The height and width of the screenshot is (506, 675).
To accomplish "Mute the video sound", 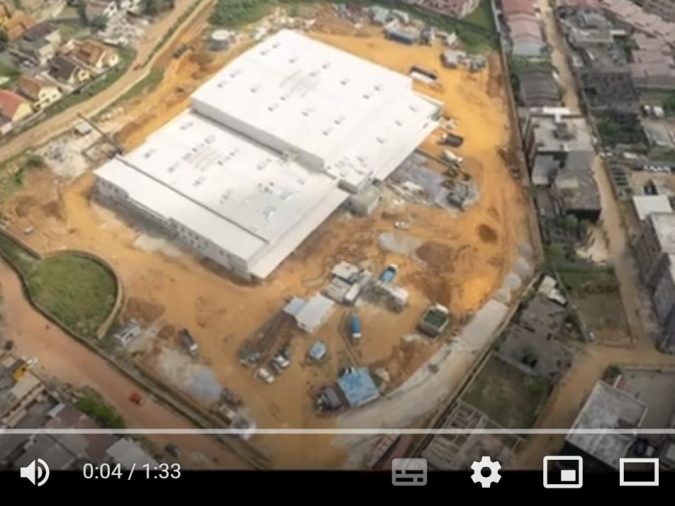I will [34, 471].
